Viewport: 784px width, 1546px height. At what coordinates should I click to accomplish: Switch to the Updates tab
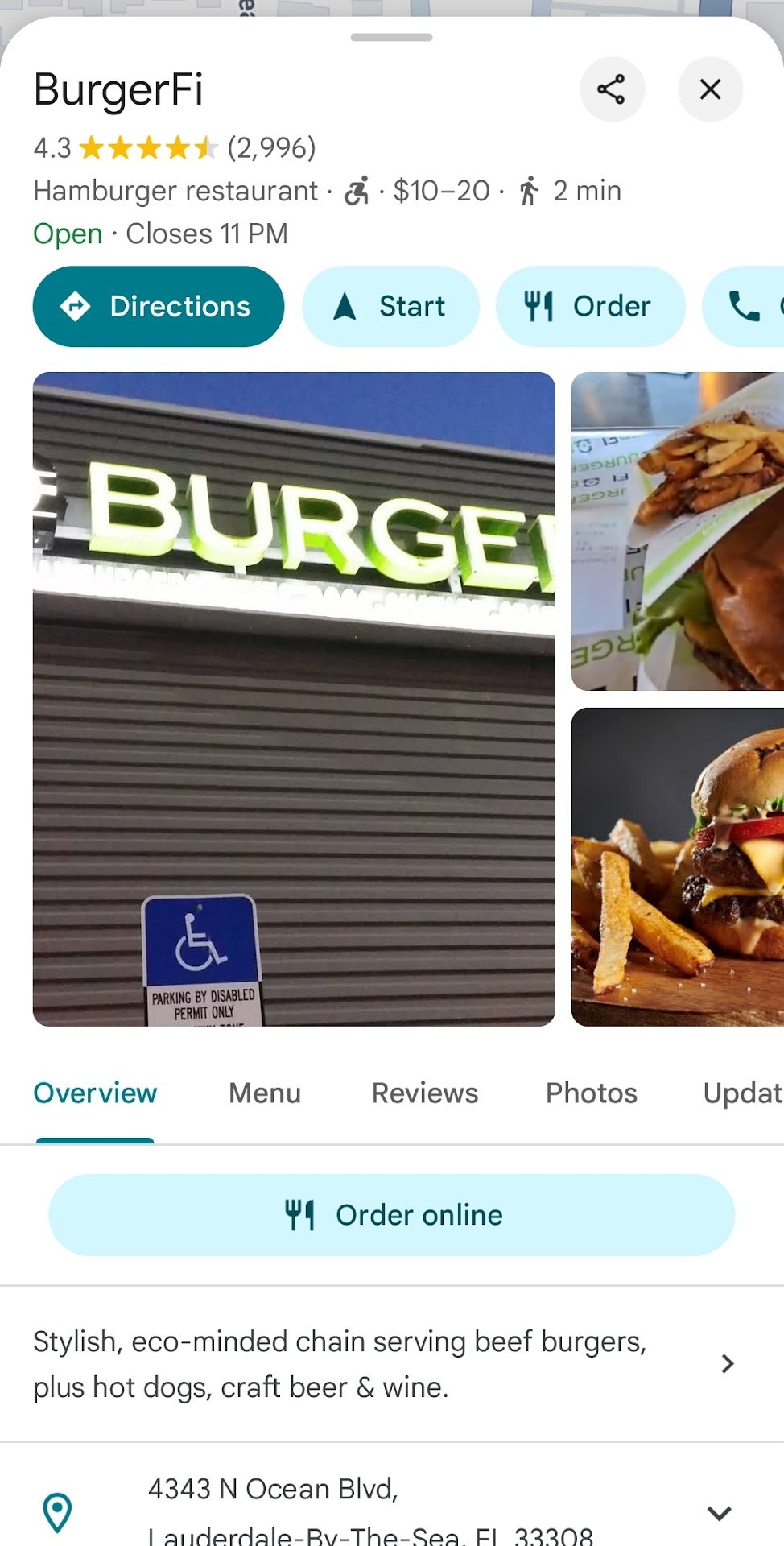click(742, 1093)
